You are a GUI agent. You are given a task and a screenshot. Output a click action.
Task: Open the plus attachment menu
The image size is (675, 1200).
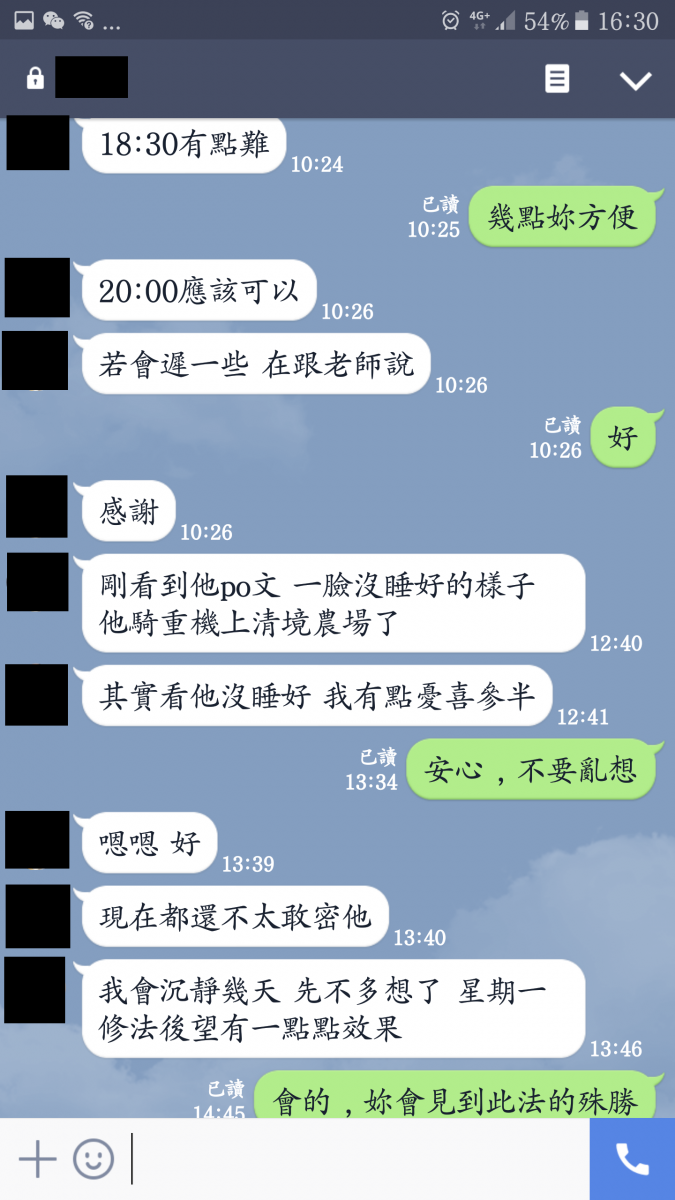tap(38, 1159)
